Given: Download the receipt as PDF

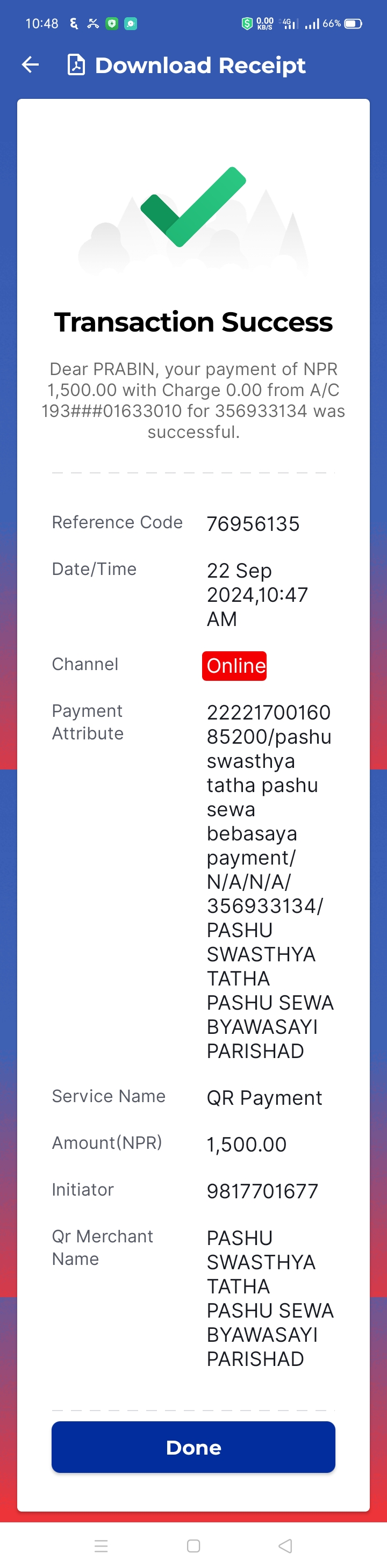Looking at the screenshot, I should pyautogui.click(x=186, y=65).
